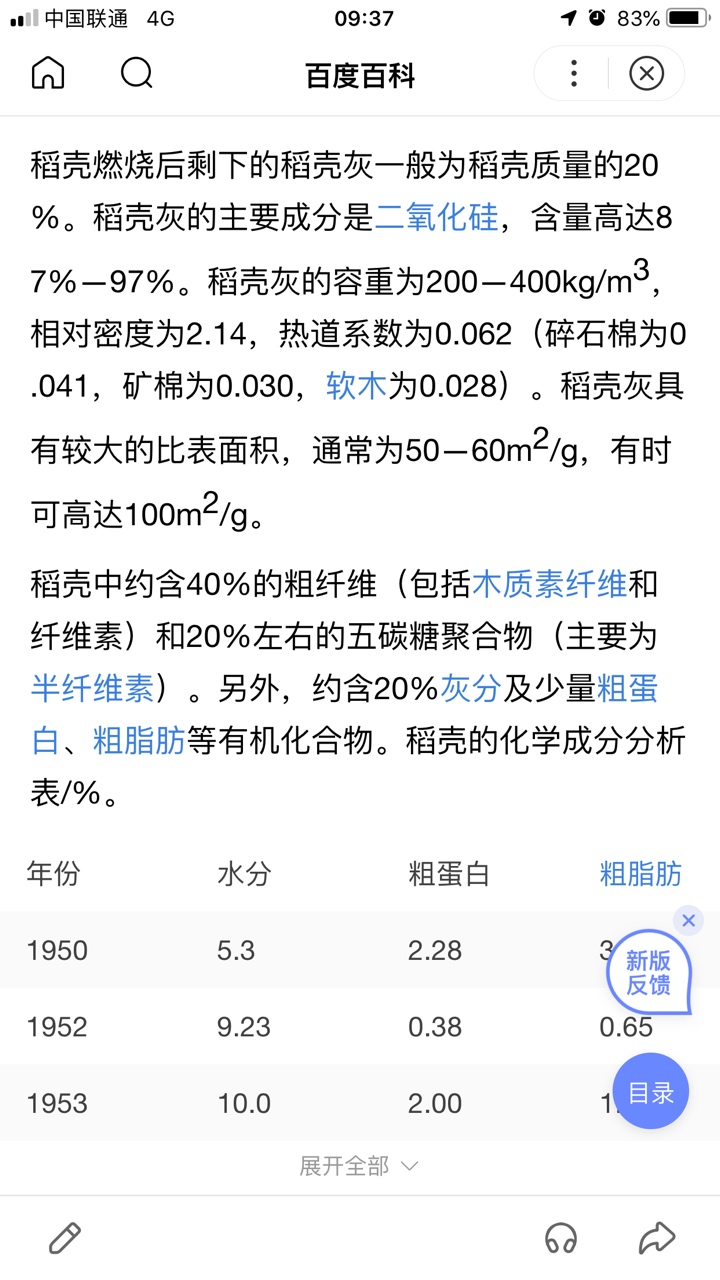Close the mini program with X
Viewport: 720px width, 1280px height.
pyautogui.click(x=647, y=74)
